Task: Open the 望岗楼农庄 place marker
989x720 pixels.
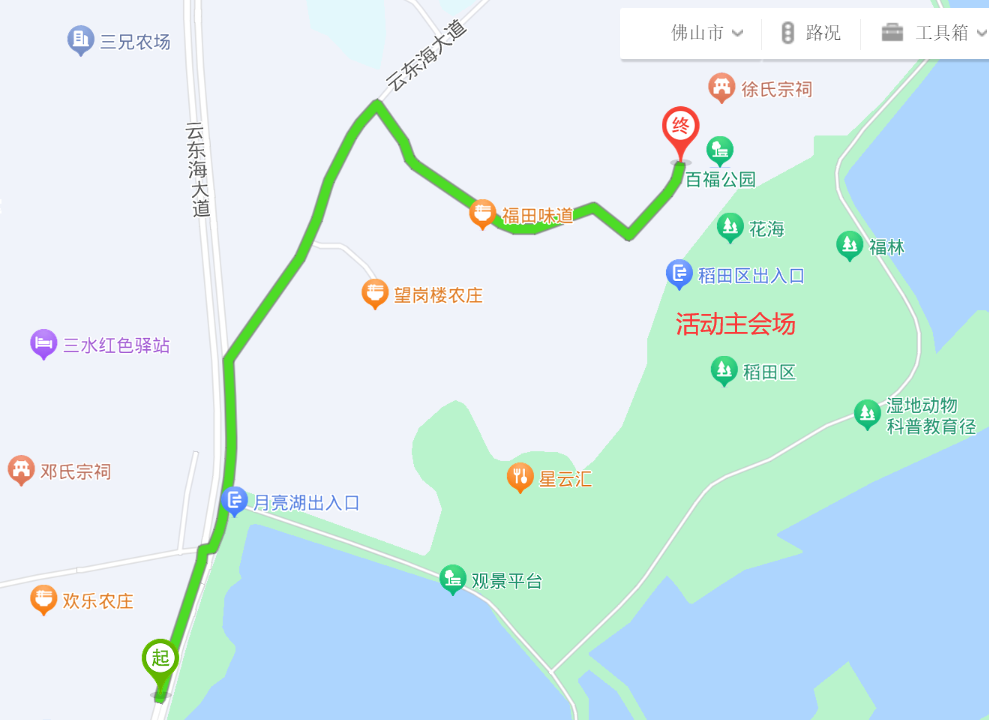Action: [375, 294]
